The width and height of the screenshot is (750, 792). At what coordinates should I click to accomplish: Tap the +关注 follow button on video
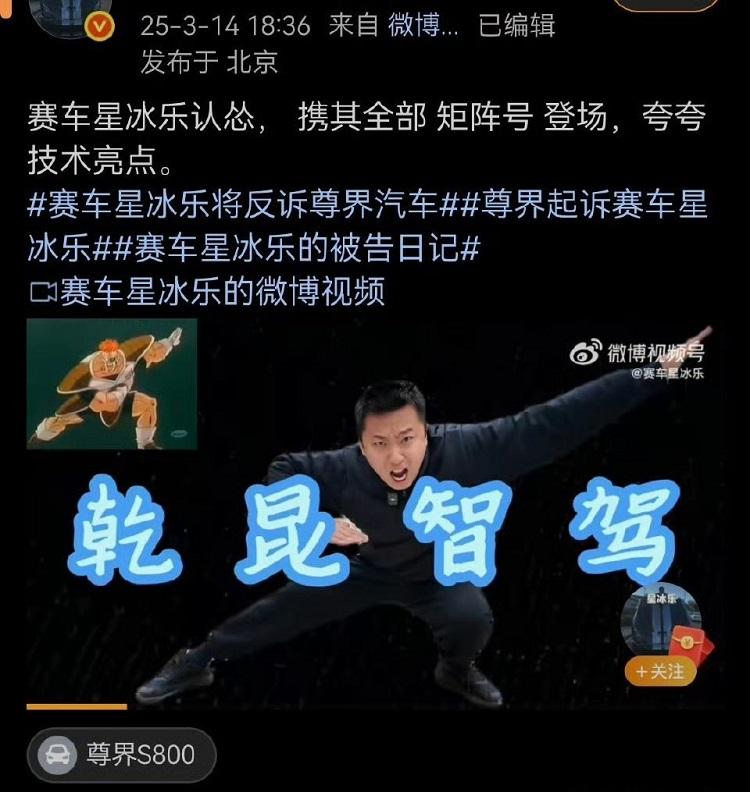pyautogui.click(x=661, y=672)
